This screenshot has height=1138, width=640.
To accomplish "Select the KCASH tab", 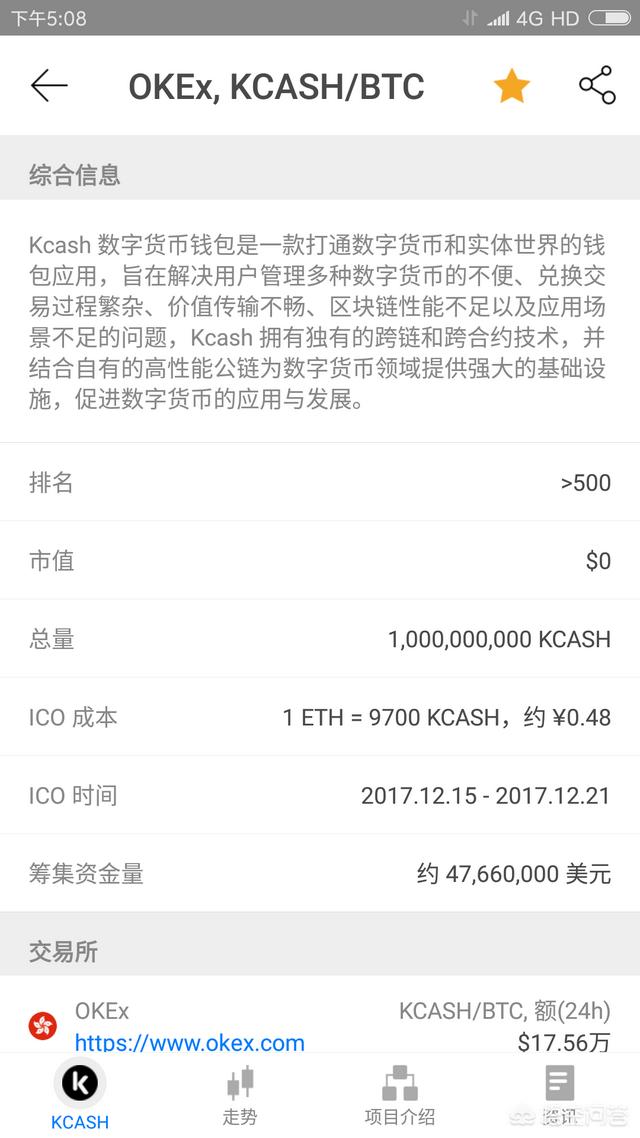I will (x=80, y=1096).
